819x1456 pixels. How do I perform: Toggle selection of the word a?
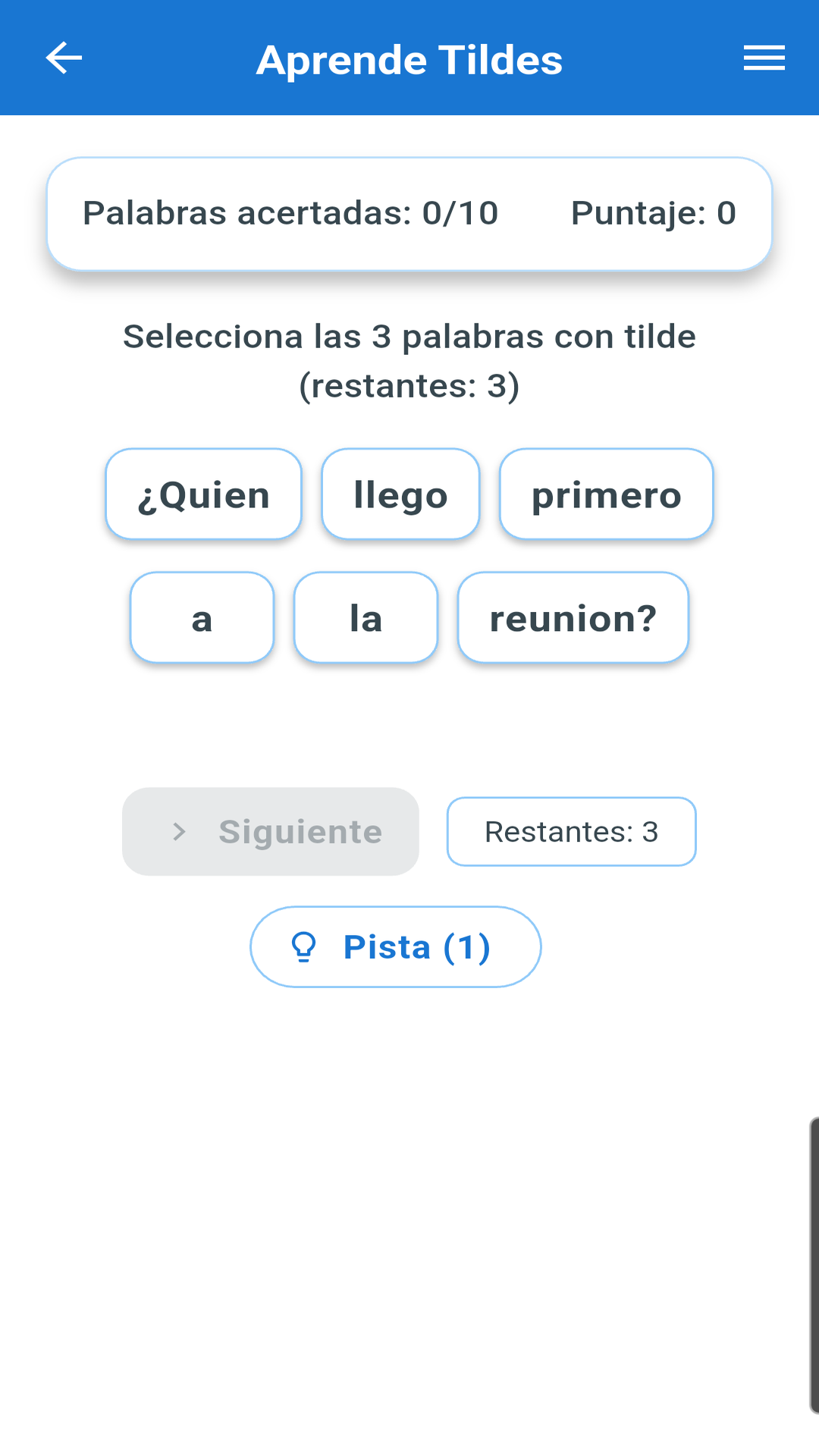[202, 617]
